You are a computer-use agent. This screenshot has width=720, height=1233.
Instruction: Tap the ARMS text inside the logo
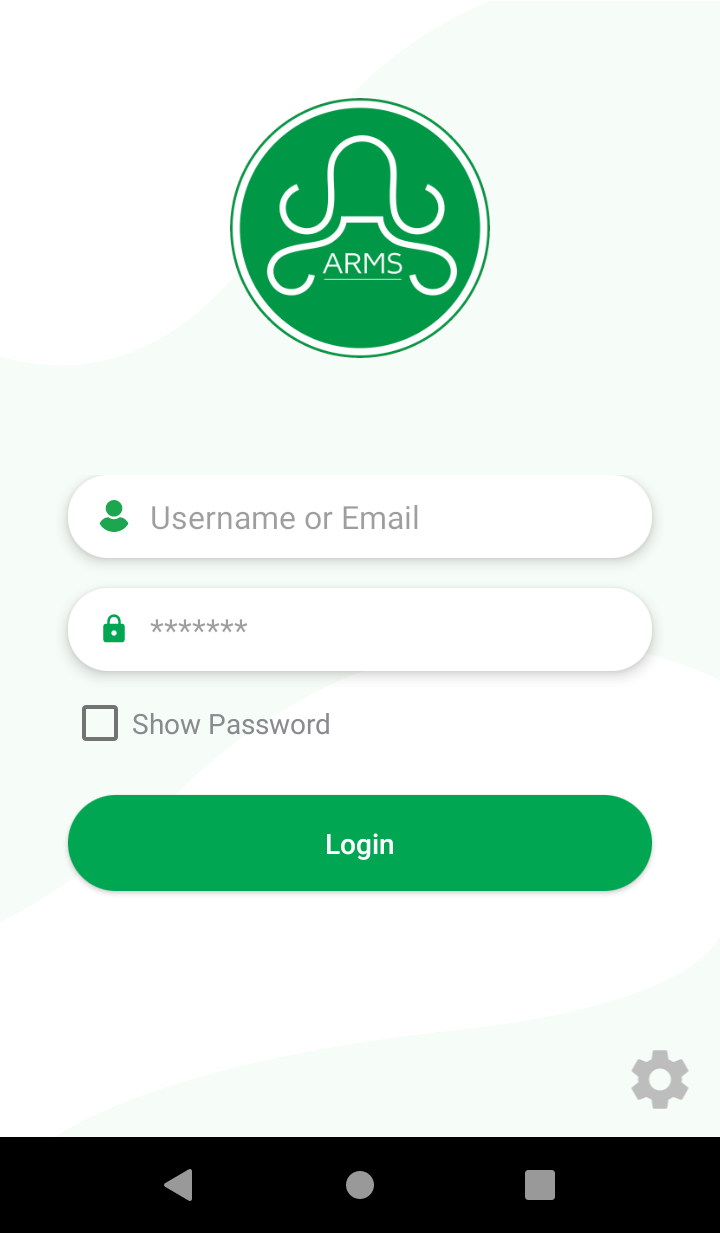tap(360, 264)
